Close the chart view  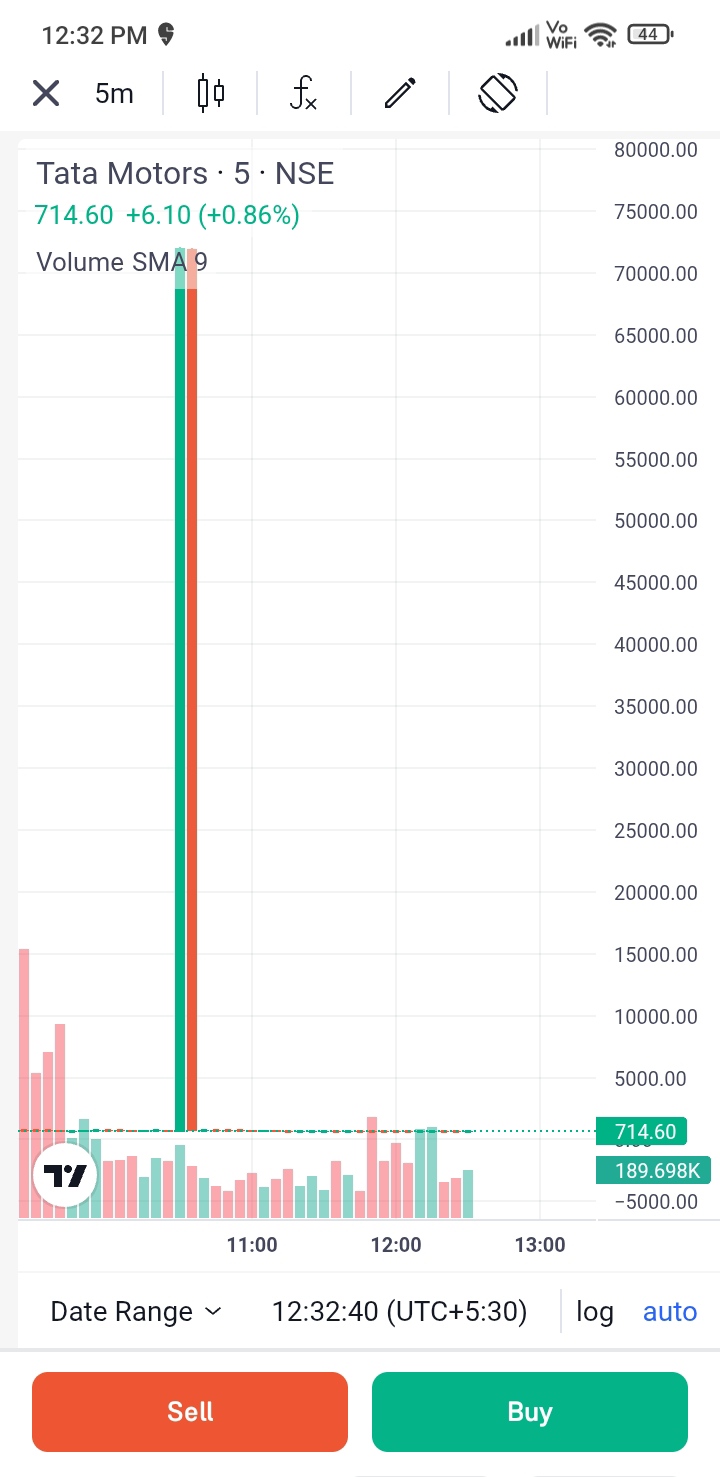point(46,94)
